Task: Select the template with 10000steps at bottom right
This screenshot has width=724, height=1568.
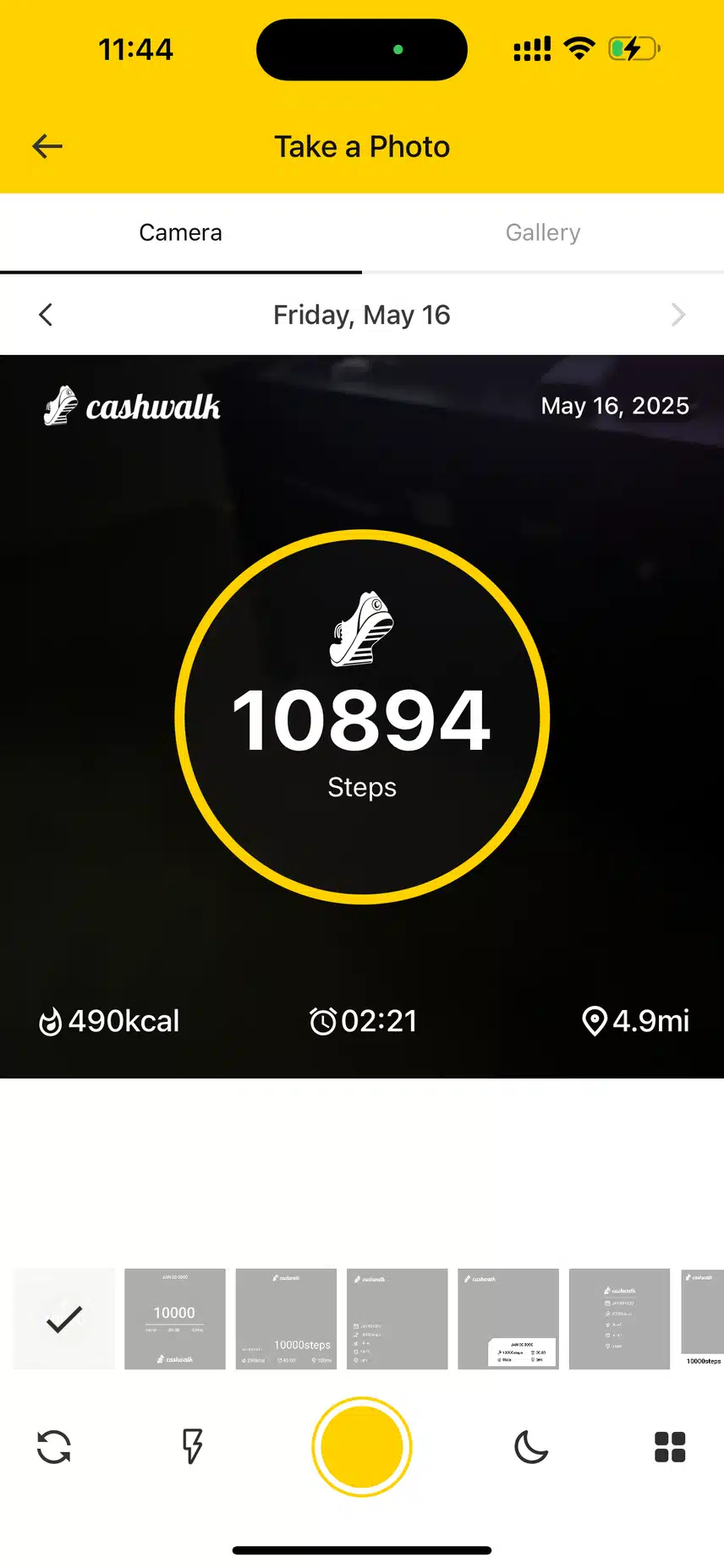Action: tap(286, 1318)
